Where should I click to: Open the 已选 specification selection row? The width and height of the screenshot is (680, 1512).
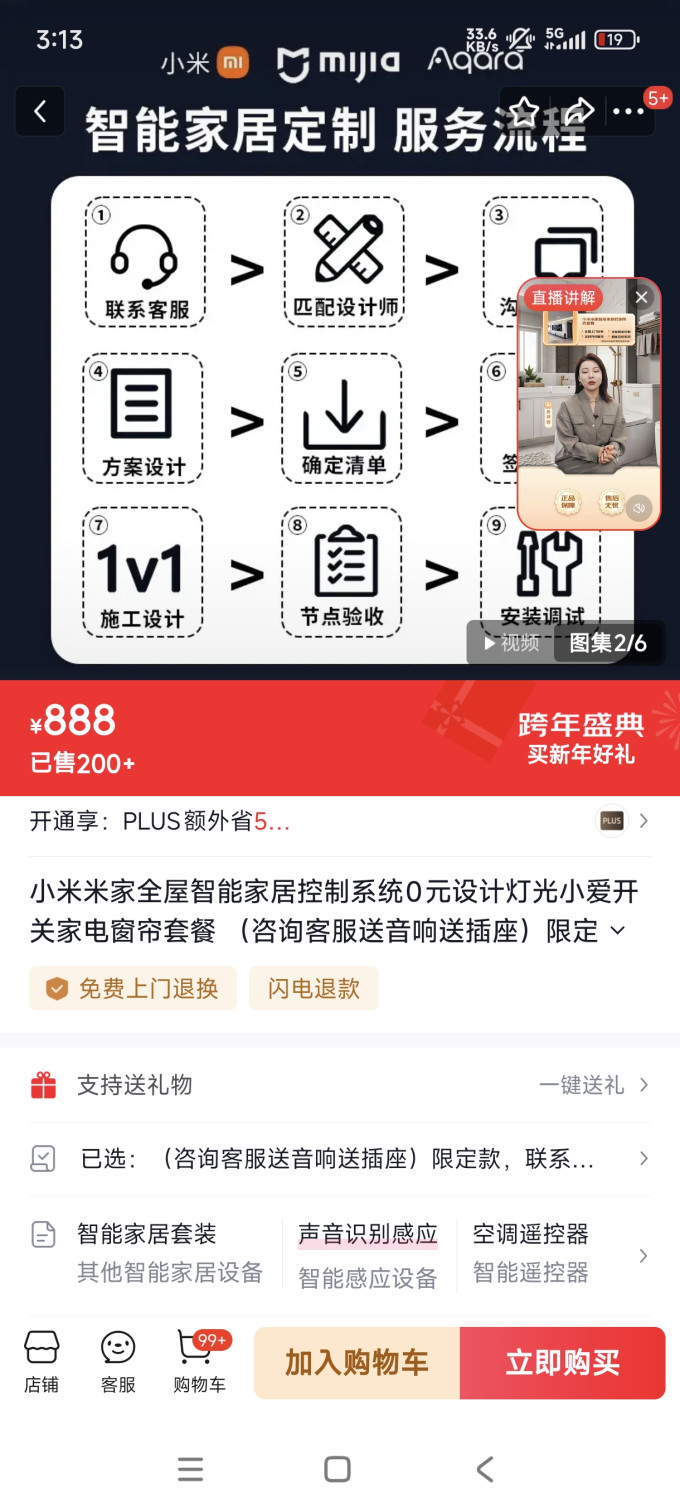coord(340,1159)
